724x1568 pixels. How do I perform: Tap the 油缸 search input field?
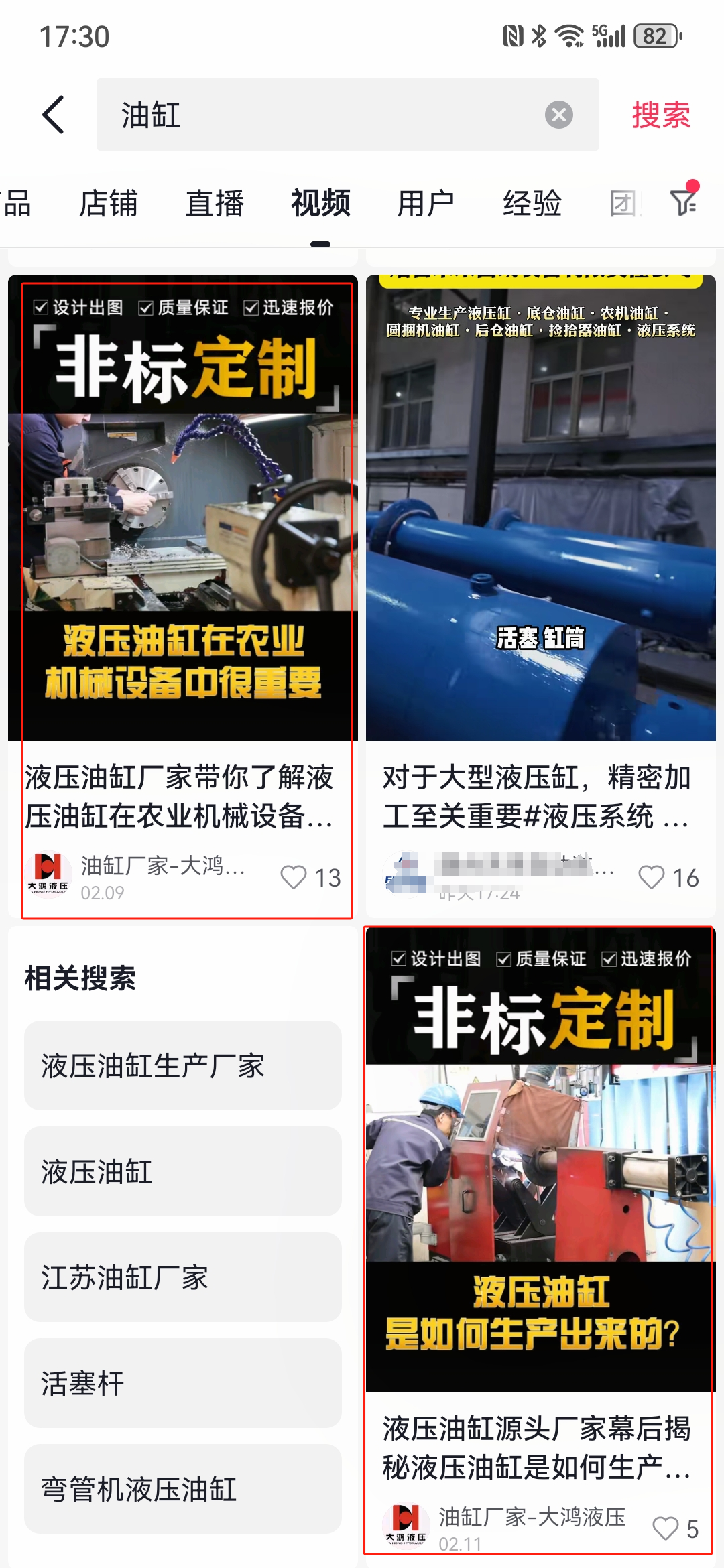322,115
